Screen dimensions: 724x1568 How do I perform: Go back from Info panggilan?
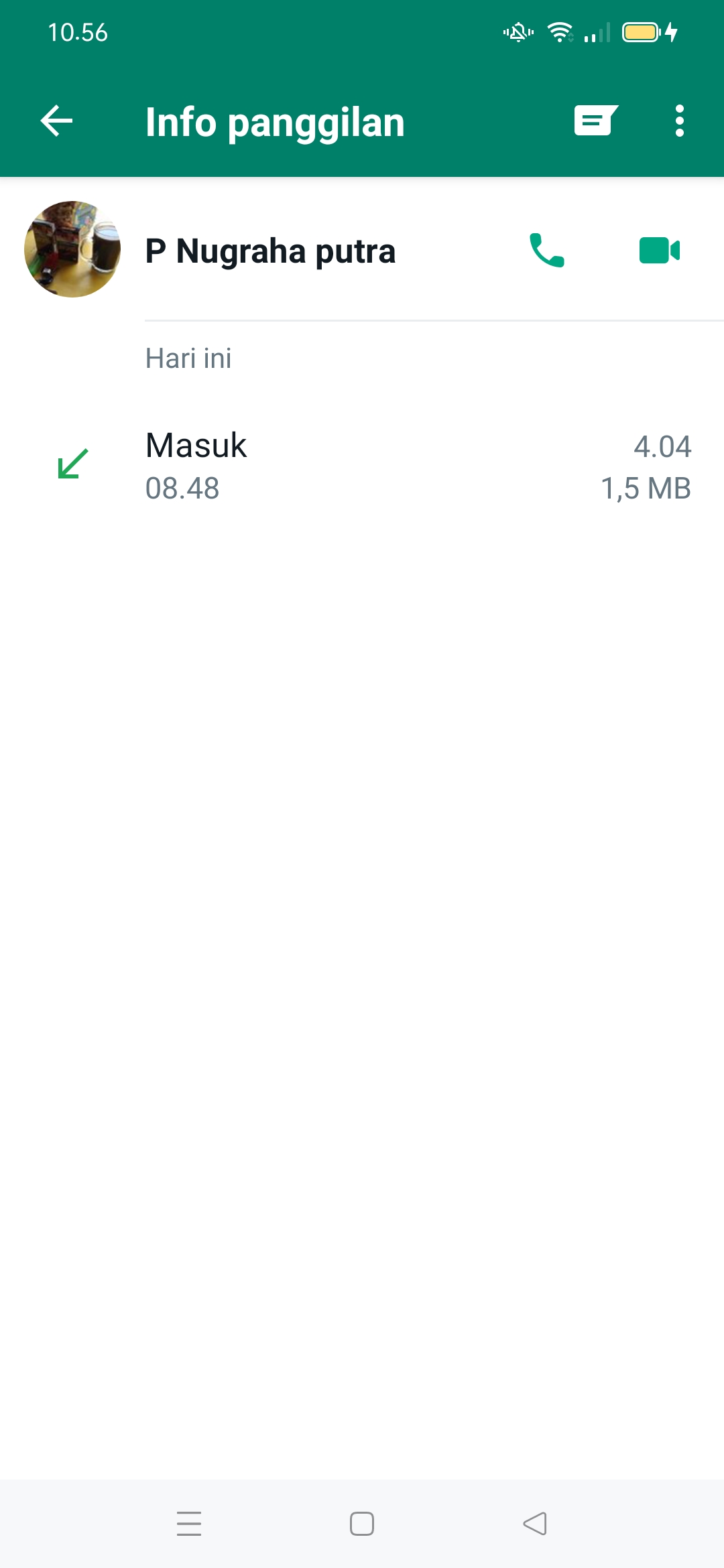tap(56, 121)
